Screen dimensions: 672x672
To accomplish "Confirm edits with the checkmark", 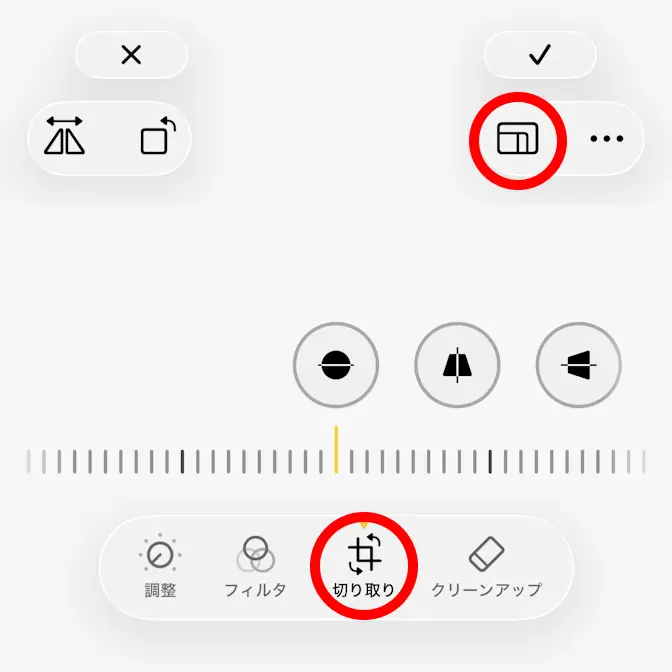I will click(x=540, y=56).
